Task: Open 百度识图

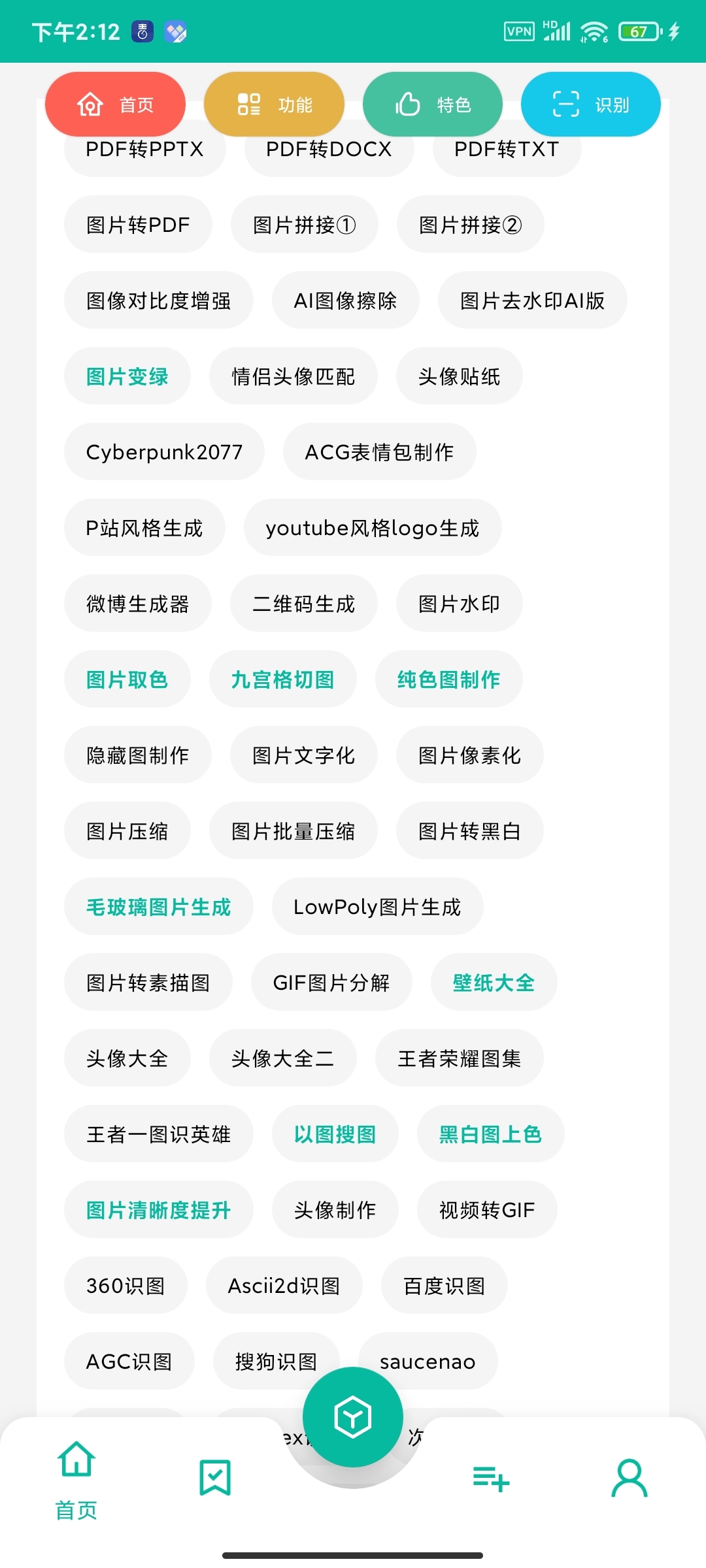Action: point(444,1286)
